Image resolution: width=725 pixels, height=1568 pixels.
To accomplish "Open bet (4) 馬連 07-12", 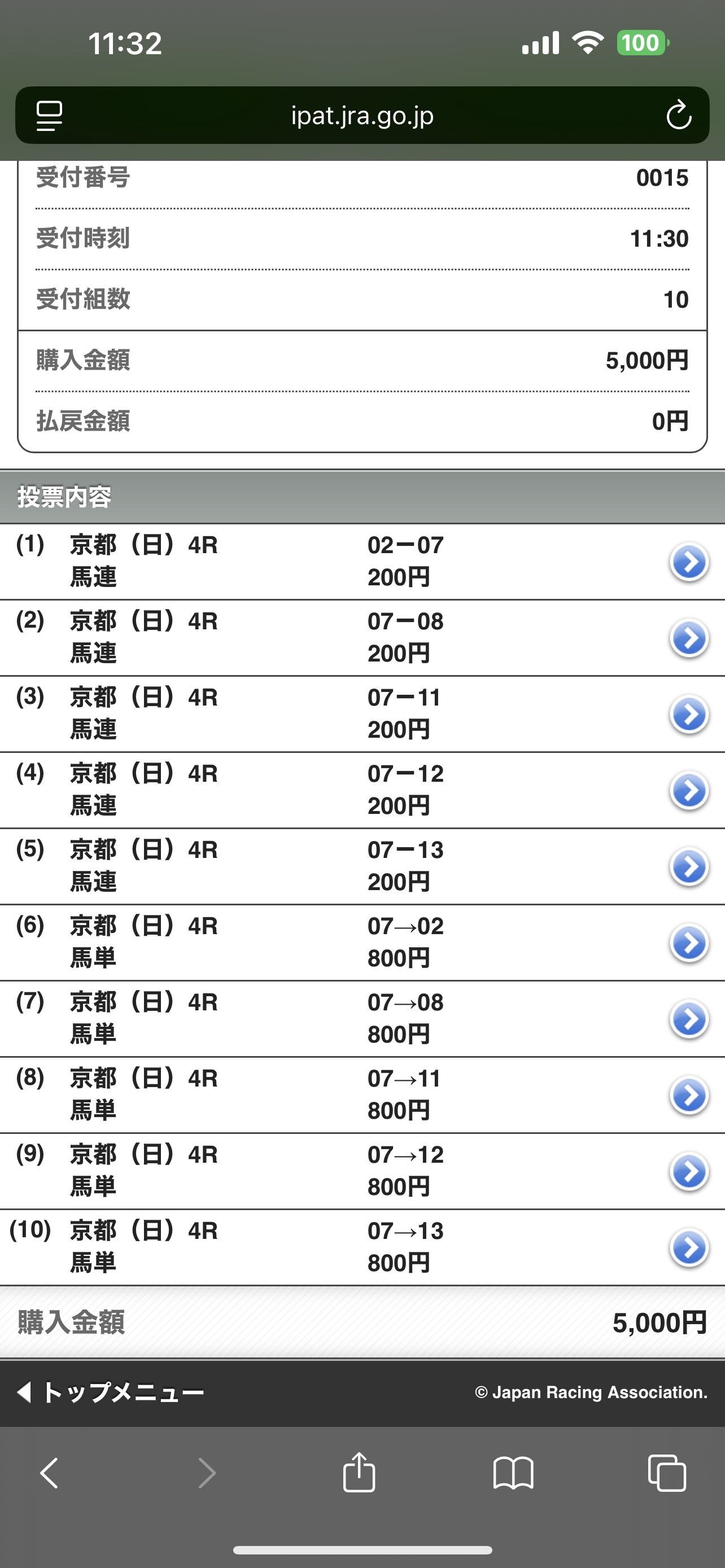I will pyautogui.click(x=689, y=791).
